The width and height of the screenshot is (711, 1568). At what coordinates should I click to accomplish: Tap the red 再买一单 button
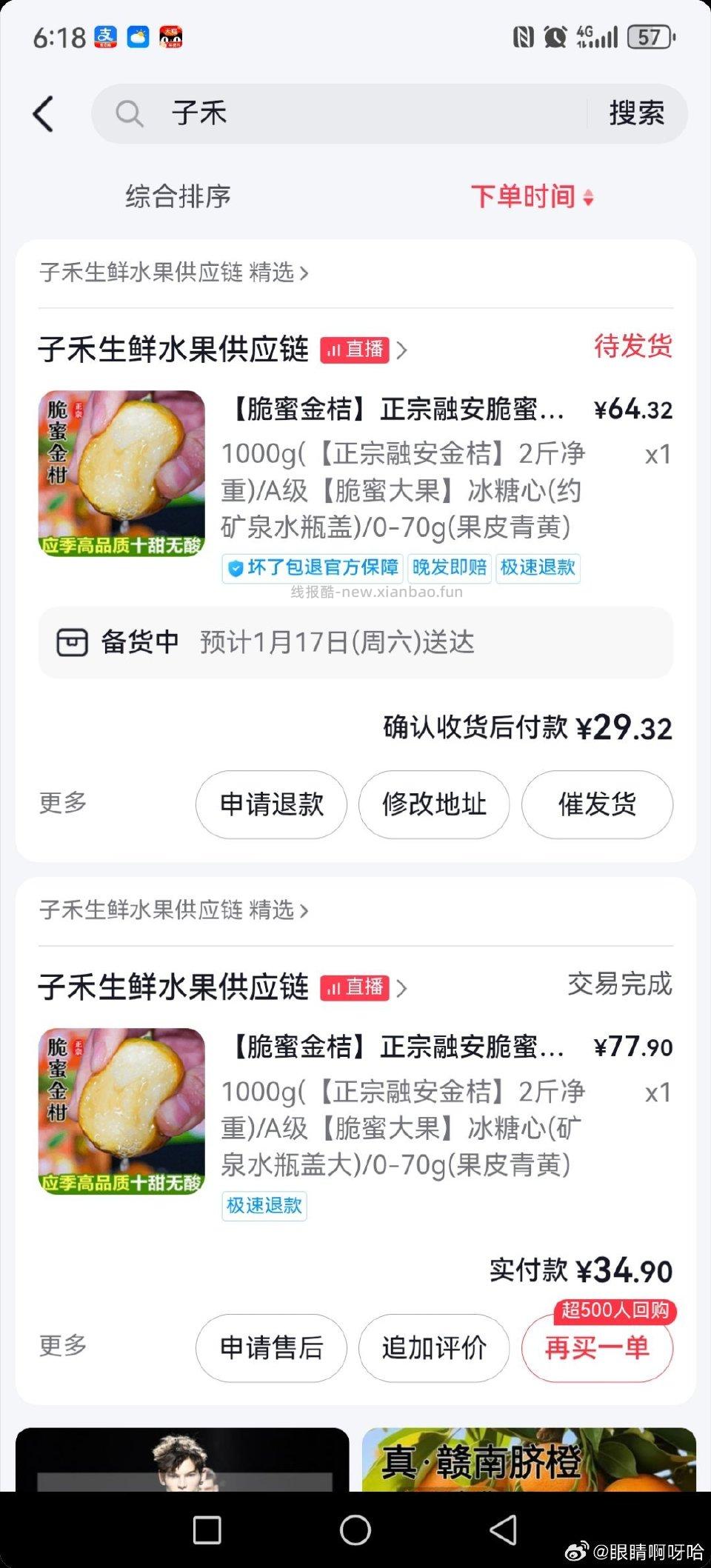click(x=597, y=1349)
